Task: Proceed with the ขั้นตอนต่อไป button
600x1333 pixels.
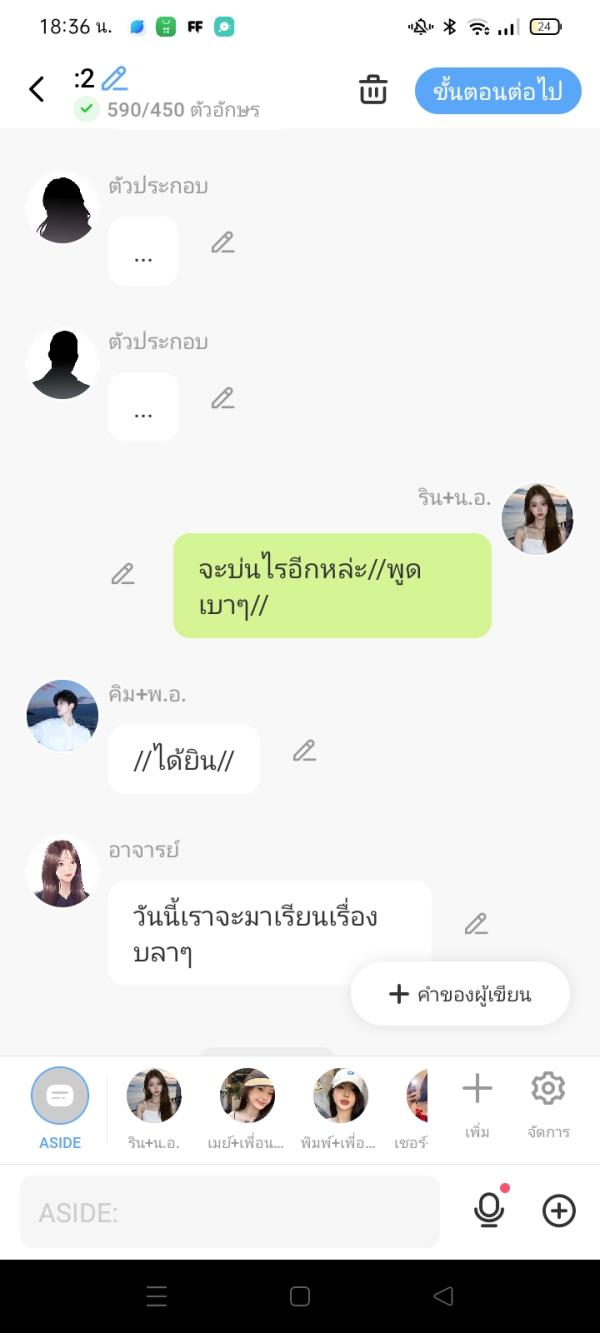Action: pos(497,91)
